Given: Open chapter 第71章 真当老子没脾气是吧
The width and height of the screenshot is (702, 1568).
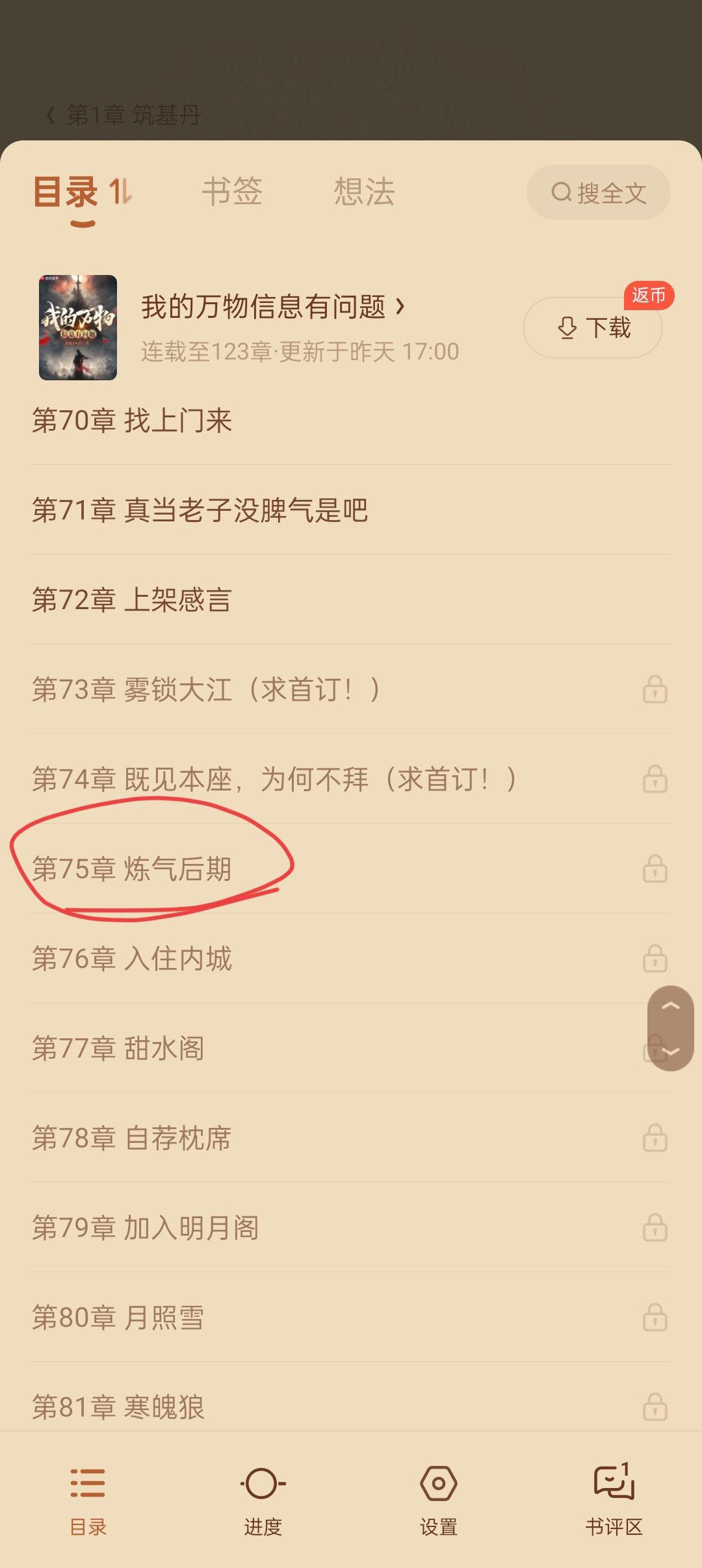Looking at the screenshot, I should (351, 510).
